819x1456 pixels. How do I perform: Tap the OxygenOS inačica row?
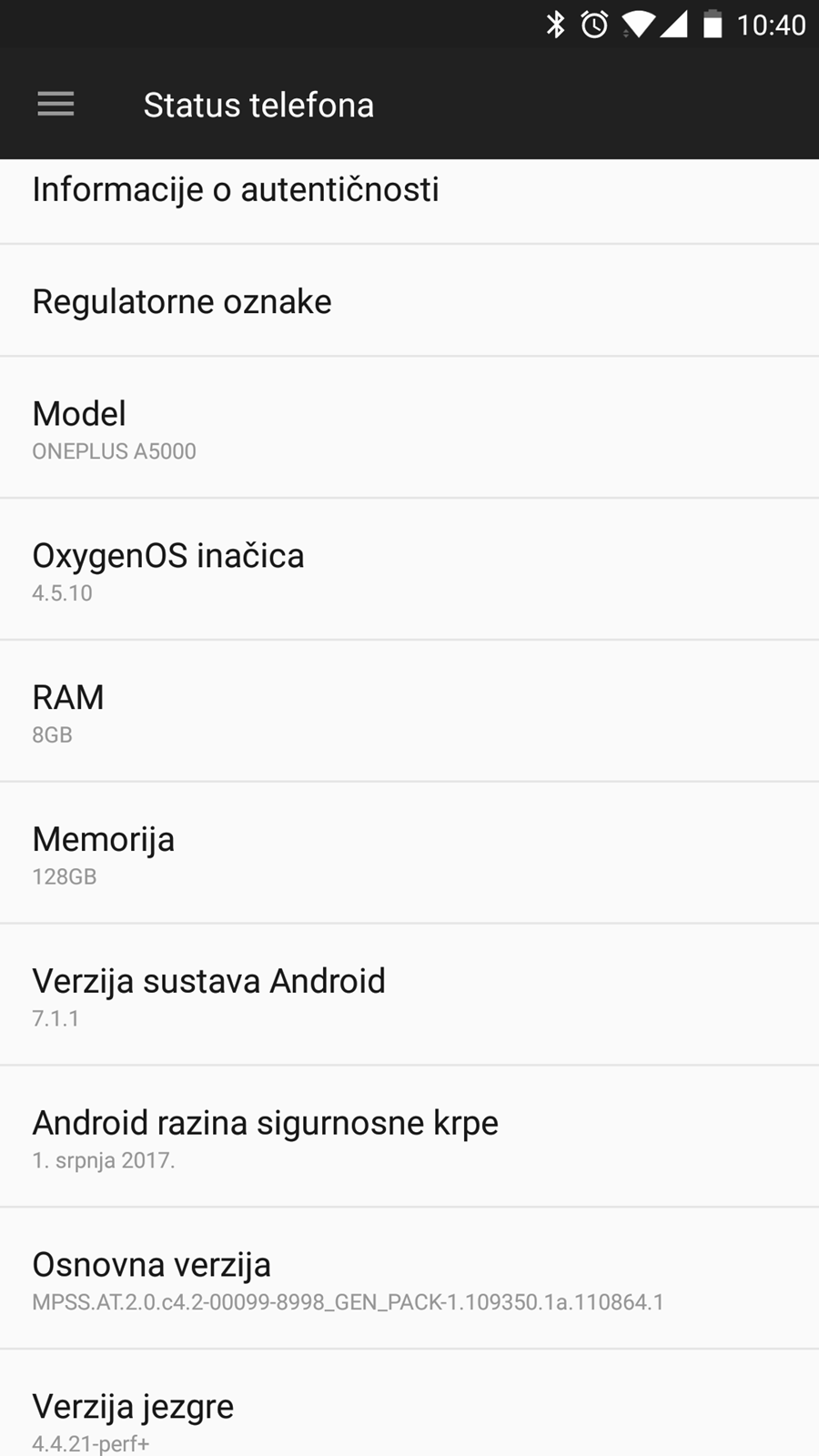click(x=409, y=570)
